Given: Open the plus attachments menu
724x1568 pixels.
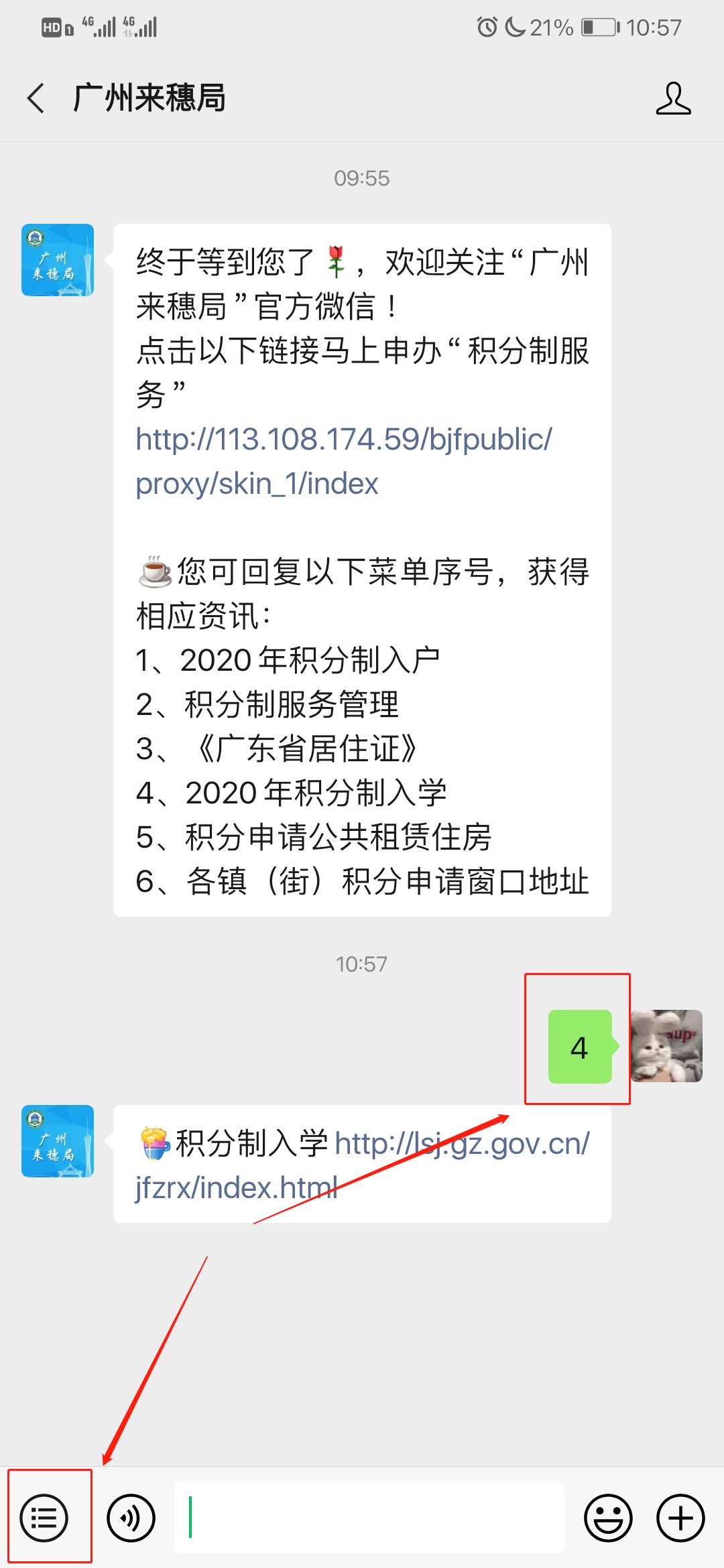Looking at the screenshot, I should 680,1518.
